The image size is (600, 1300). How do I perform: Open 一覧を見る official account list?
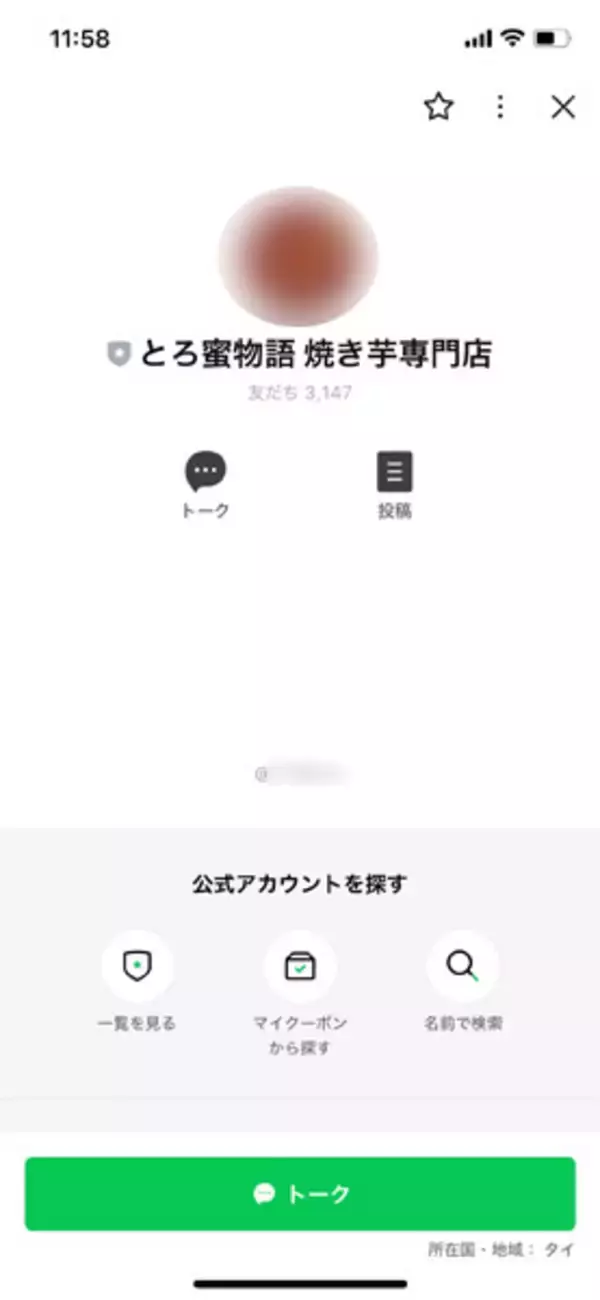[x=137, y=967]
